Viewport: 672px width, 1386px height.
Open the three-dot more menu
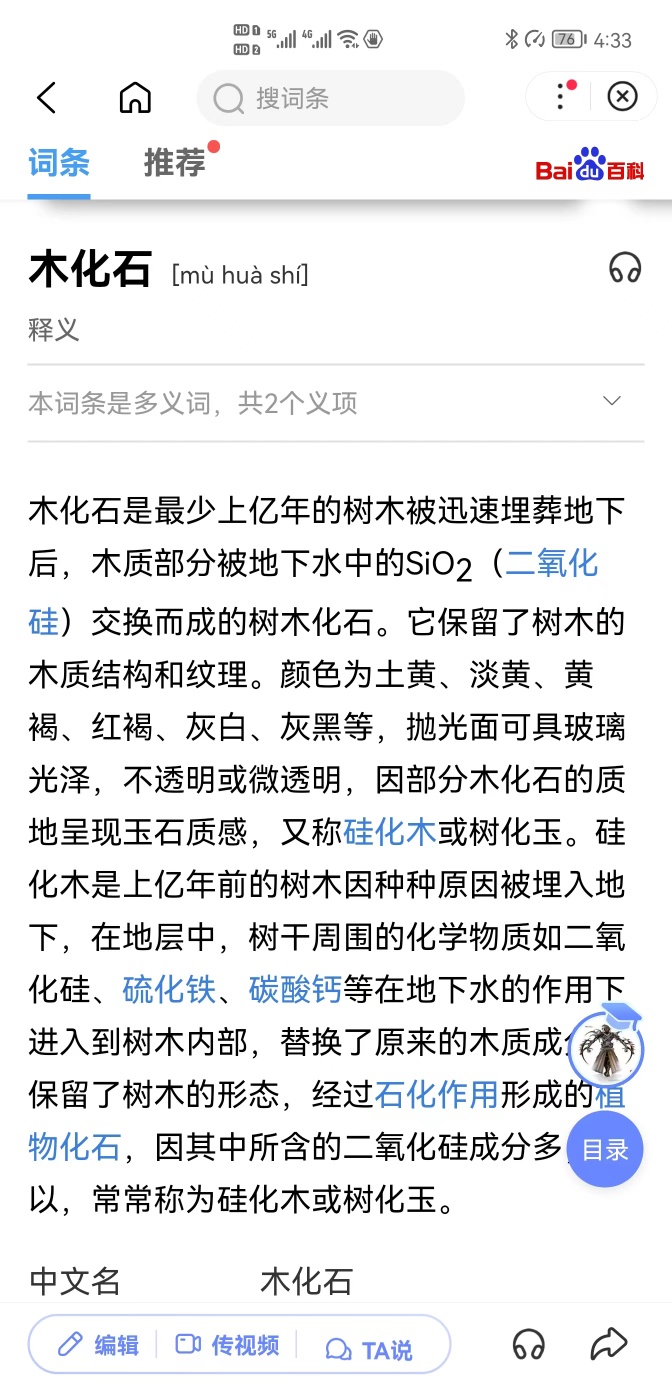pyautogui.click(x=558, y=97)
